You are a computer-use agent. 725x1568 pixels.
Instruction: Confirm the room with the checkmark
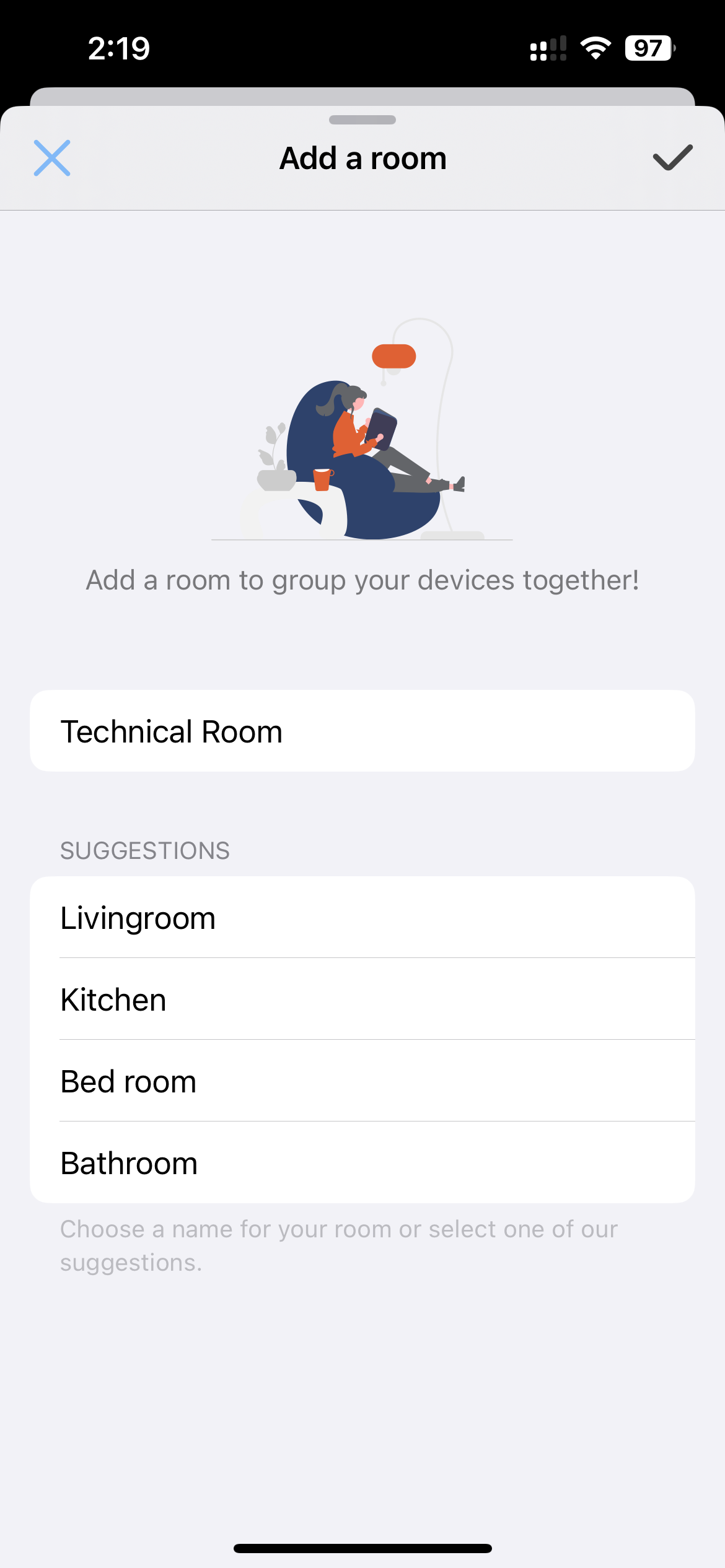[672, 158]
